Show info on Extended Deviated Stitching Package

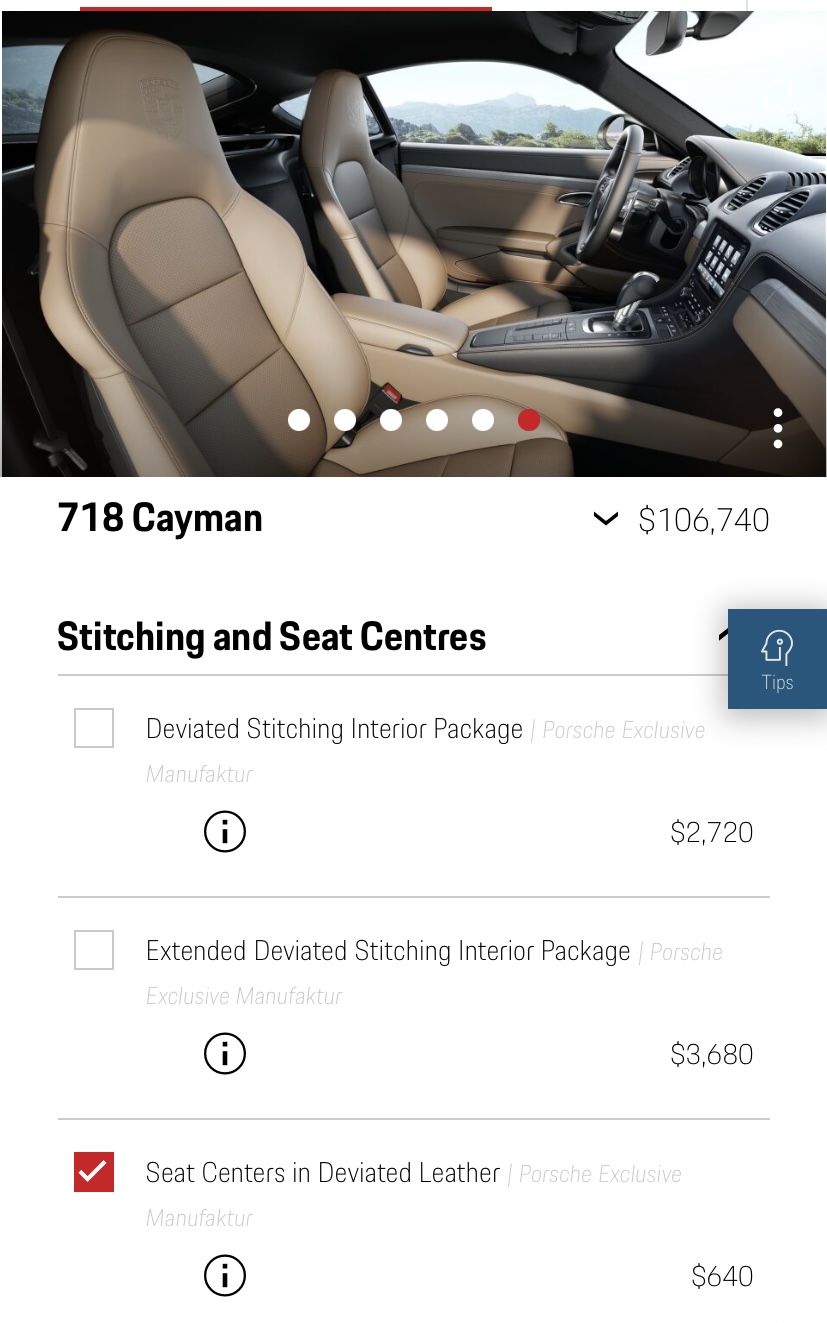click(x=224, y=1053)
